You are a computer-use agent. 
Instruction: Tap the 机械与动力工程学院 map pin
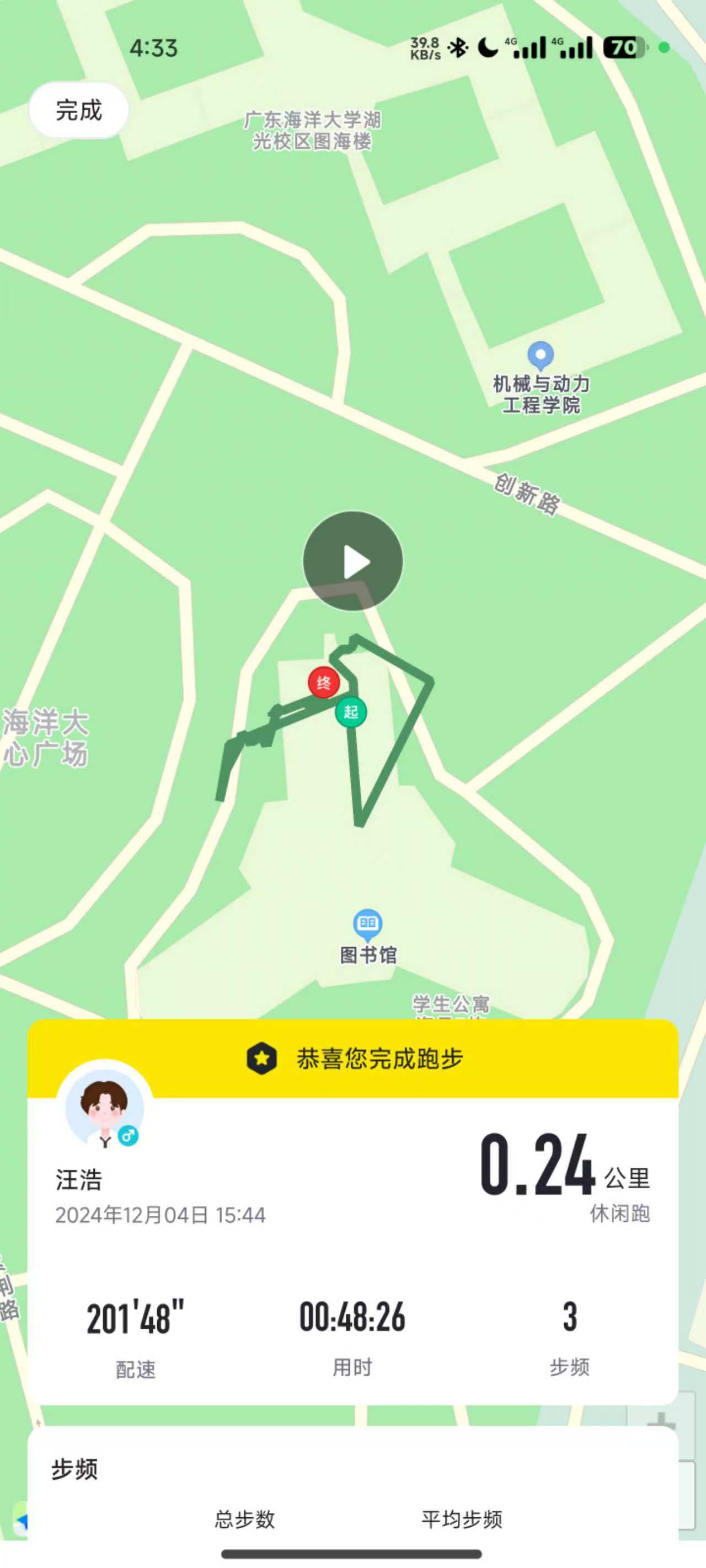(541, 356)
